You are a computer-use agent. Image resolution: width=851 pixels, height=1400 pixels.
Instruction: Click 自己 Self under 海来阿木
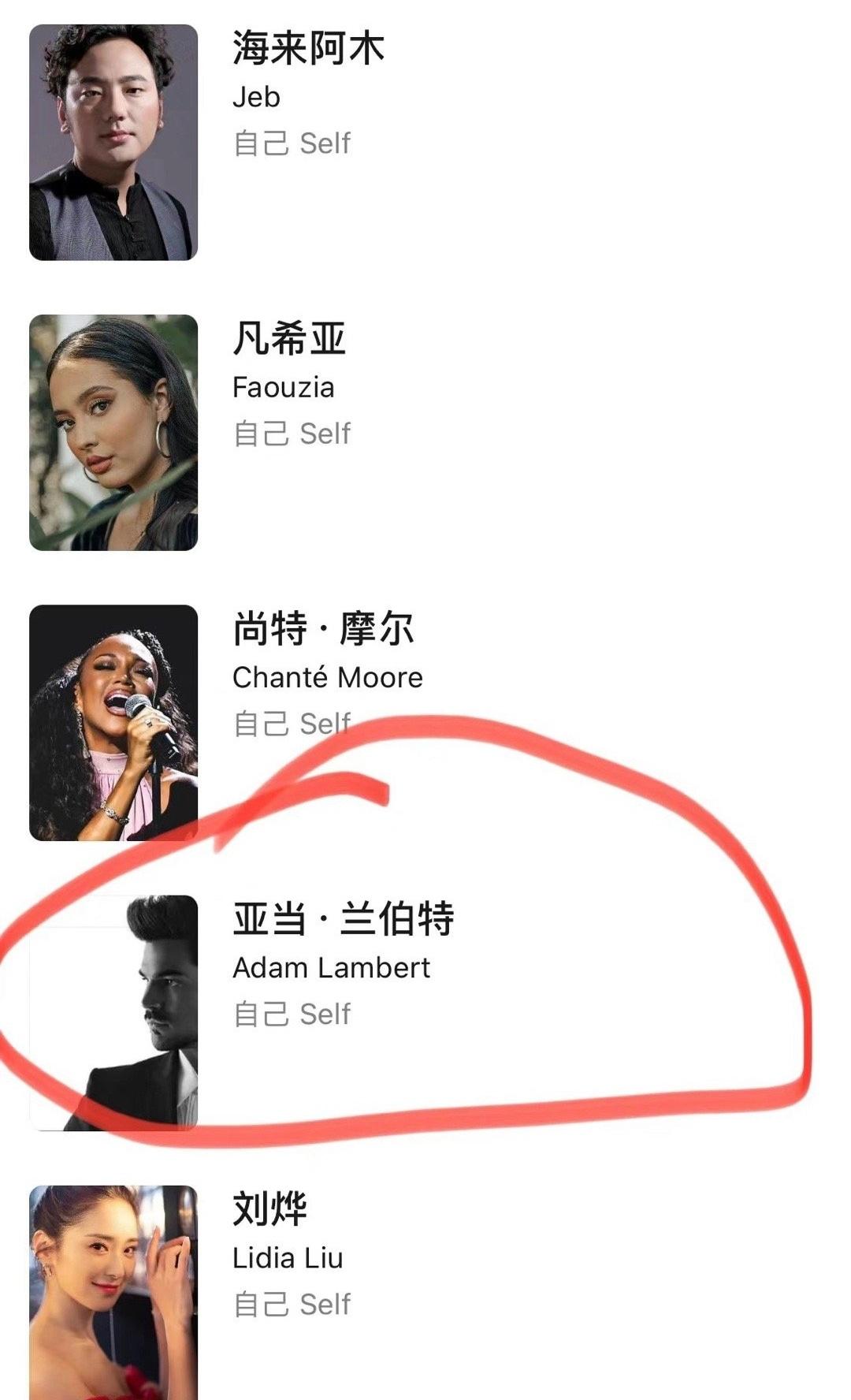pyautogui.click(x=291, y=144)
